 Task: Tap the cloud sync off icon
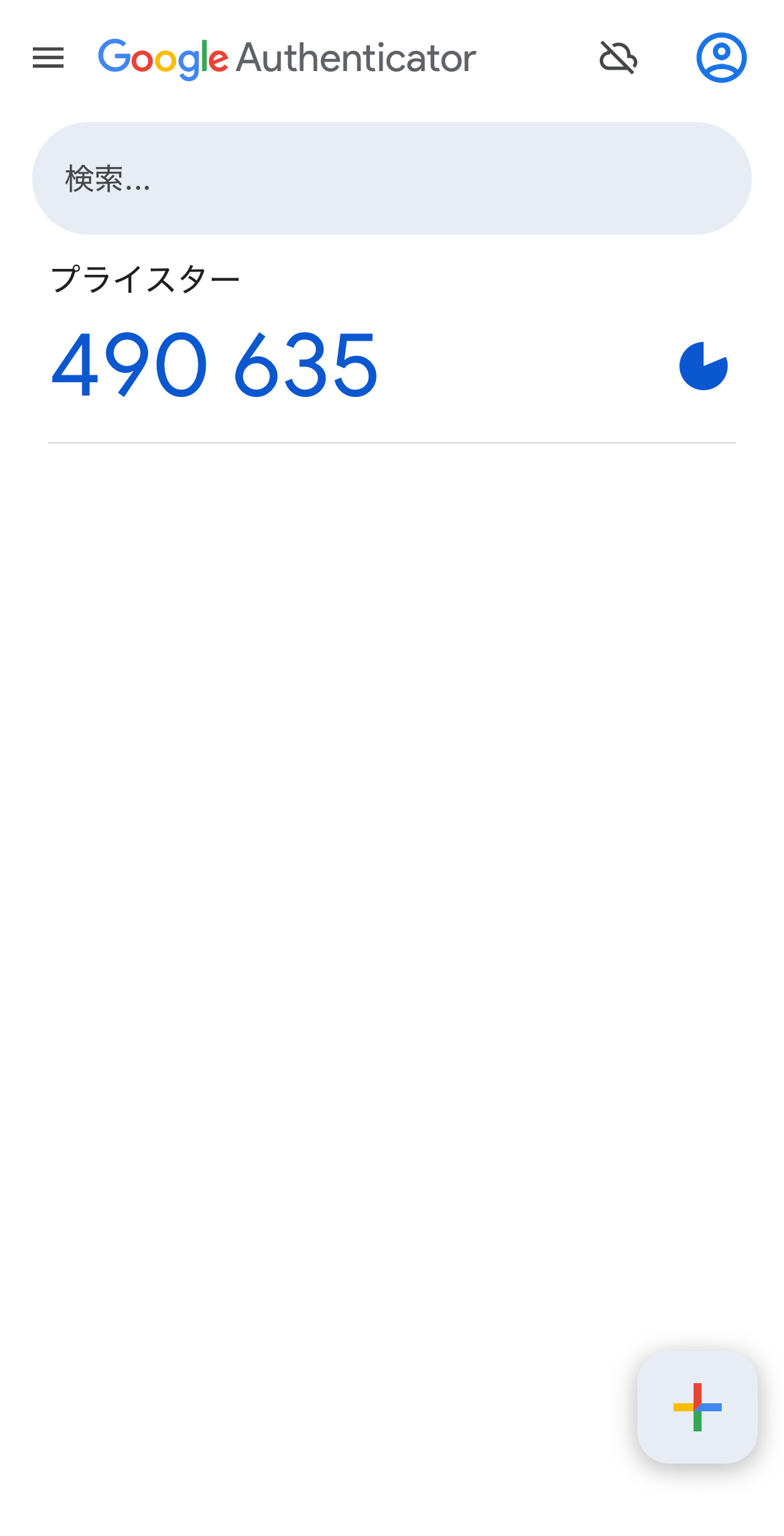click(618, 58)
